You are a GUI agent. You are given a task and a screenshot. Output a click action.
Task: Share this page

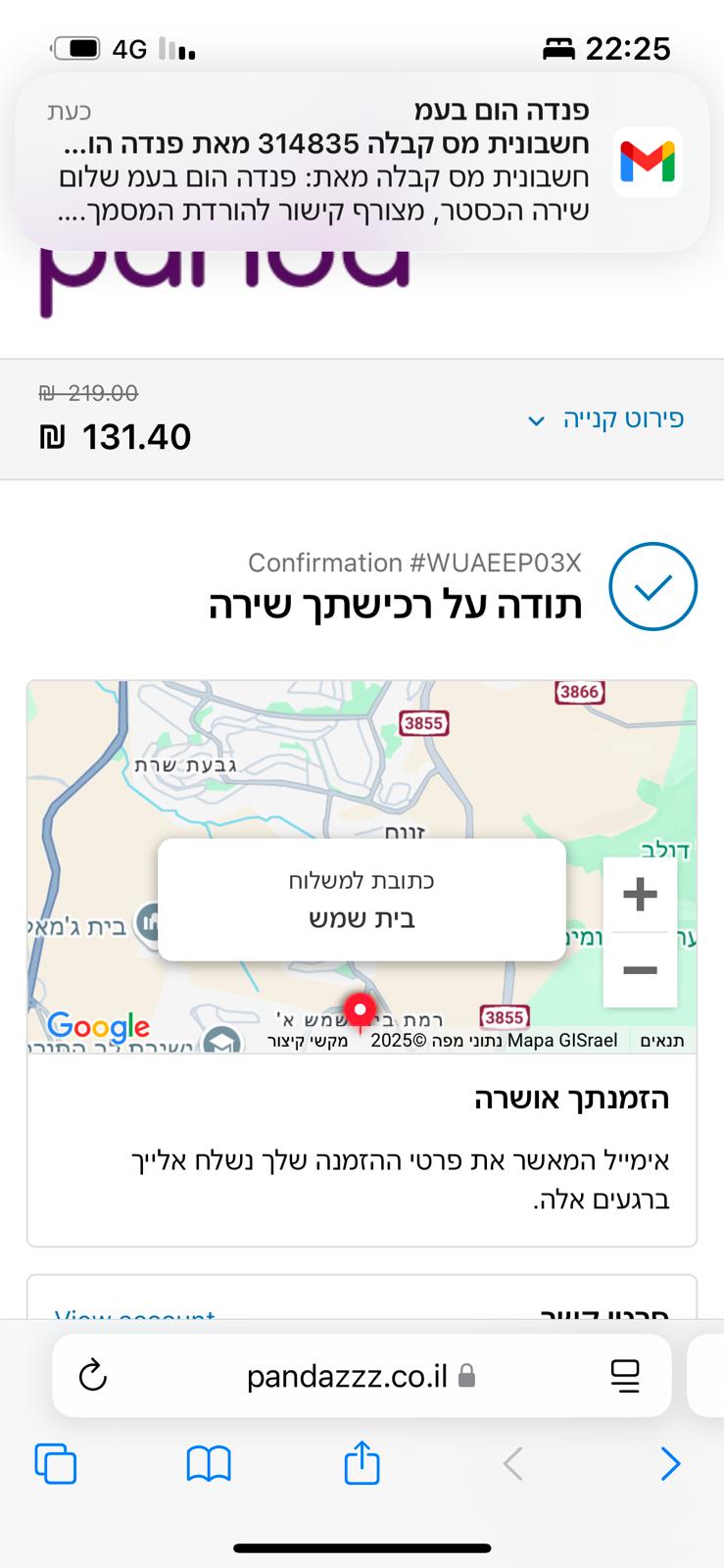coord(362,1462)
